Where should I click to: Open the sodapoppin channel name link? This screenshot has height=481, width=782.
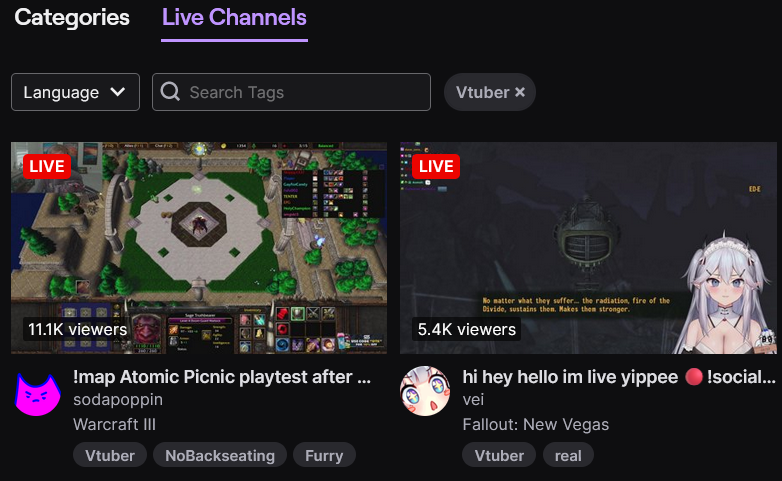pyautogui.click(x=118, y=399)
